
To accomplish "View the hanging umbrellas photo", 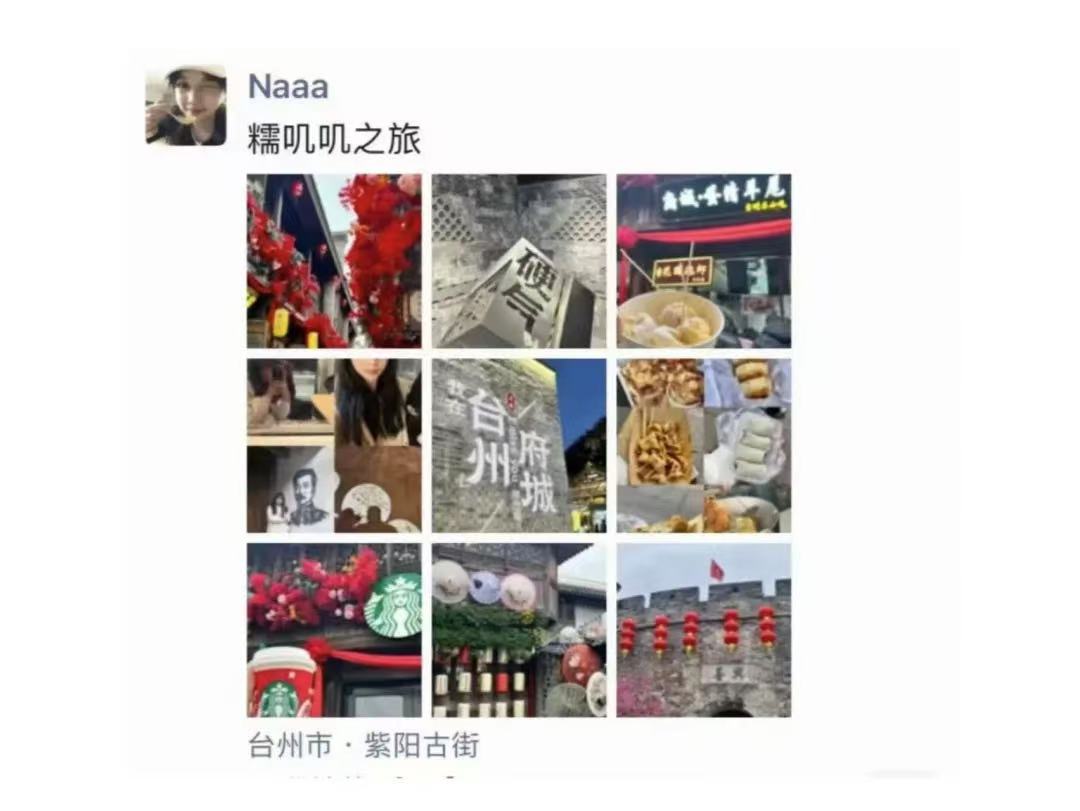I will pos(519,630).
